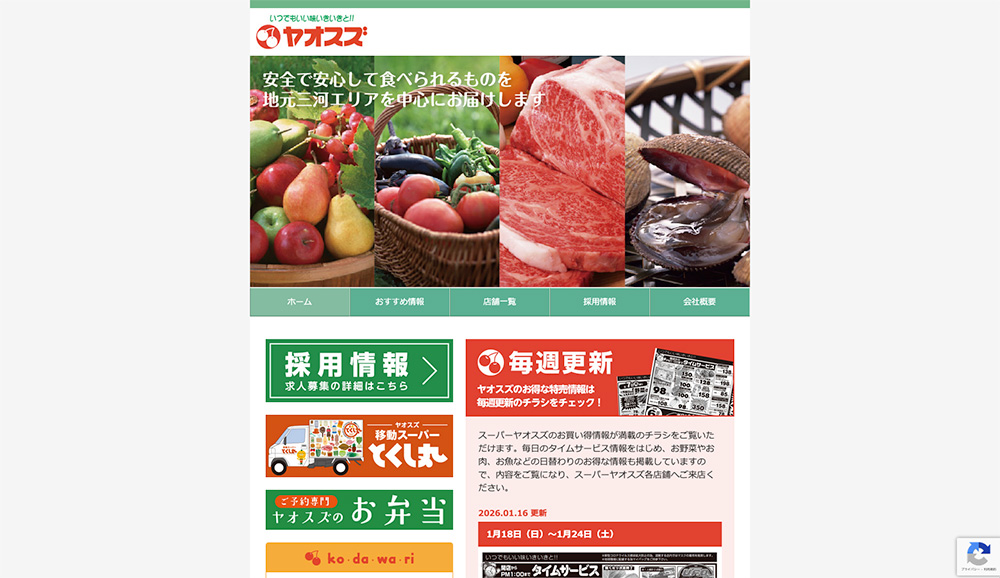
Task: Open the ヤオスズ logo home link
Action: click(x=311, y=33)
